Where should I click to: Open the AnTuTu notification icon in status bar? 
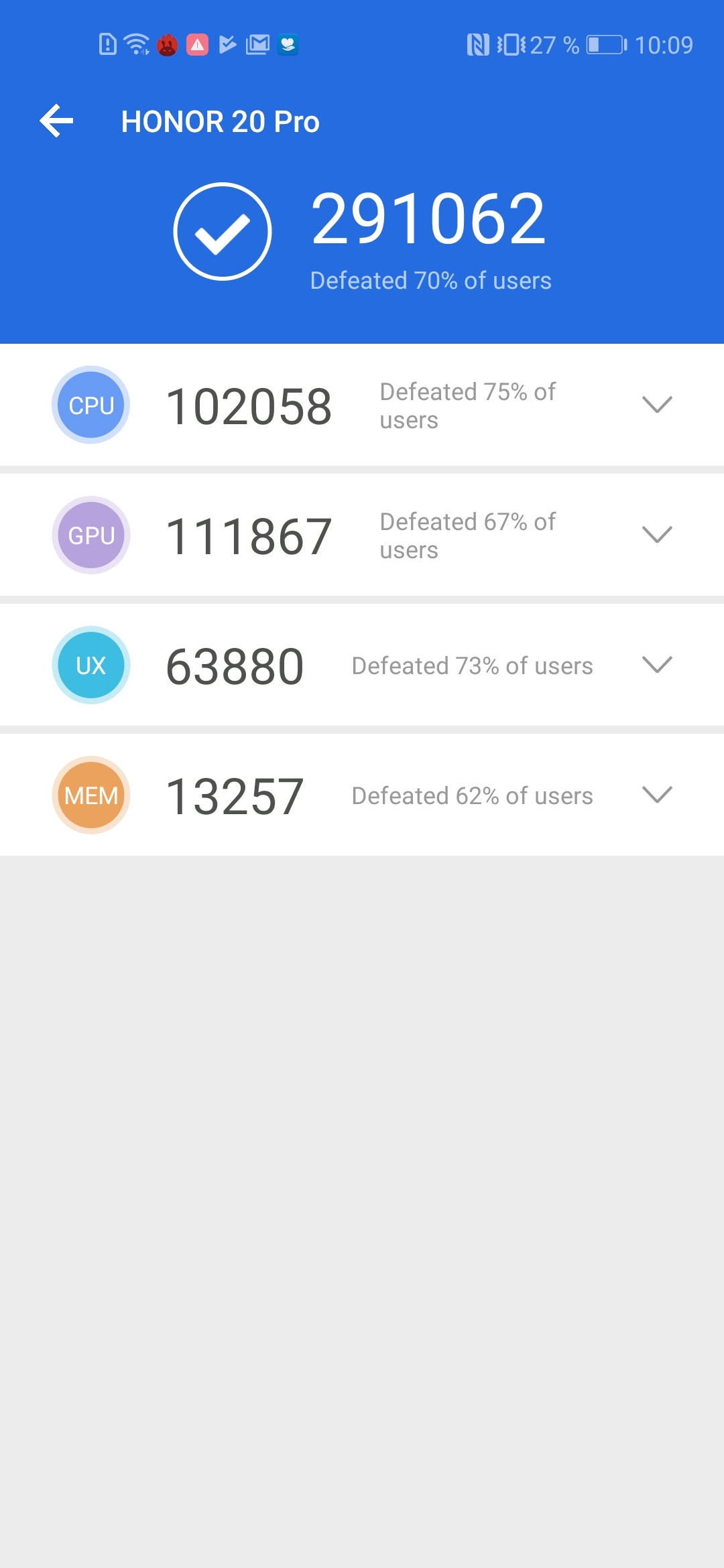click(166, 44)
